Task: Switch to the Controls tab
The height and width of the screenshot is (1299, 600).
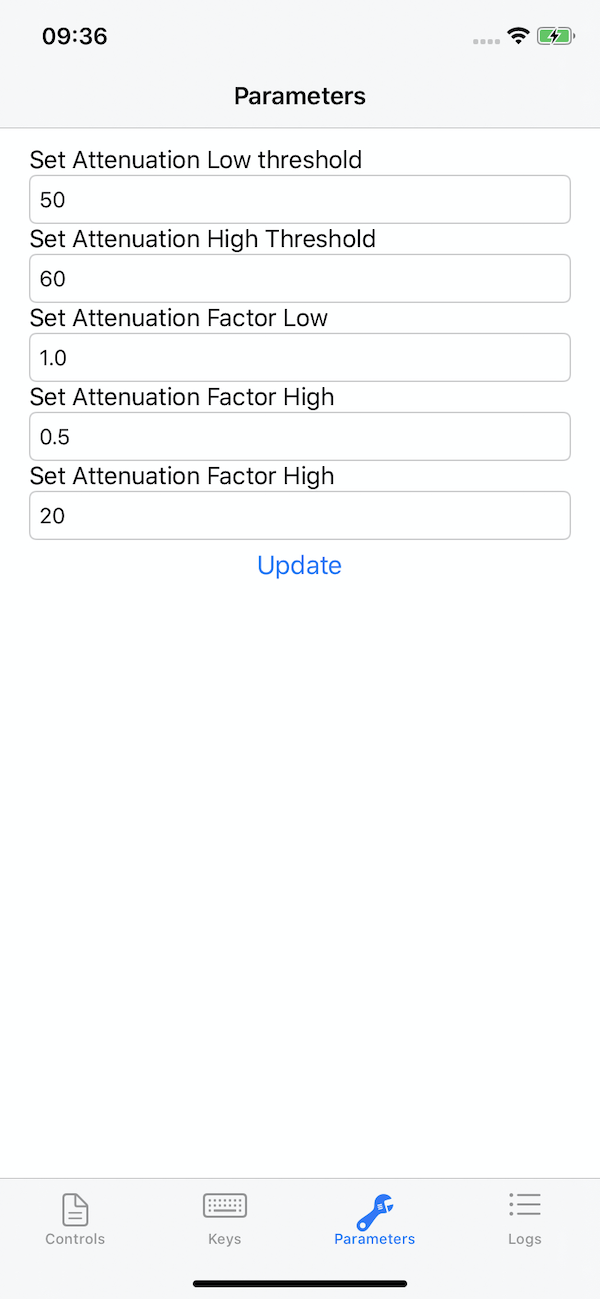Action: 75,1219
